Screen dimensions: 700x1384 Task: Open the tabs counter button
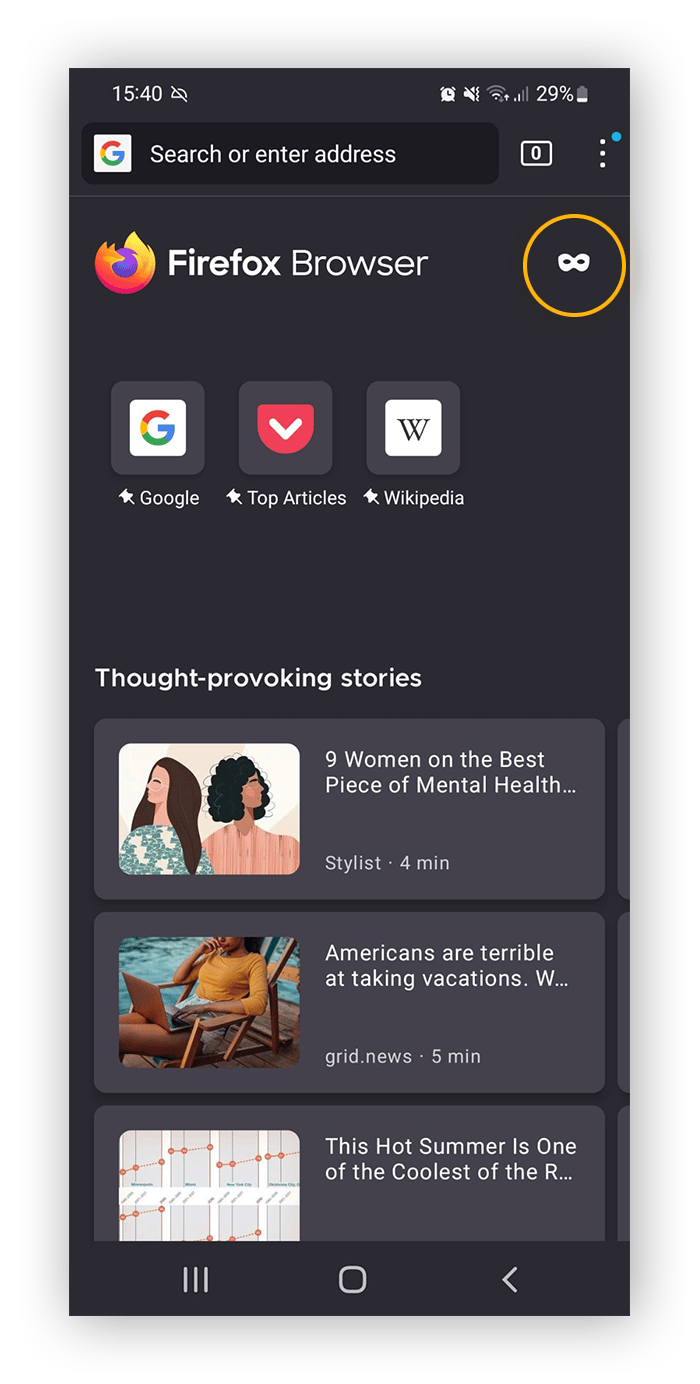pyautogui.click(x=536, y=153)
